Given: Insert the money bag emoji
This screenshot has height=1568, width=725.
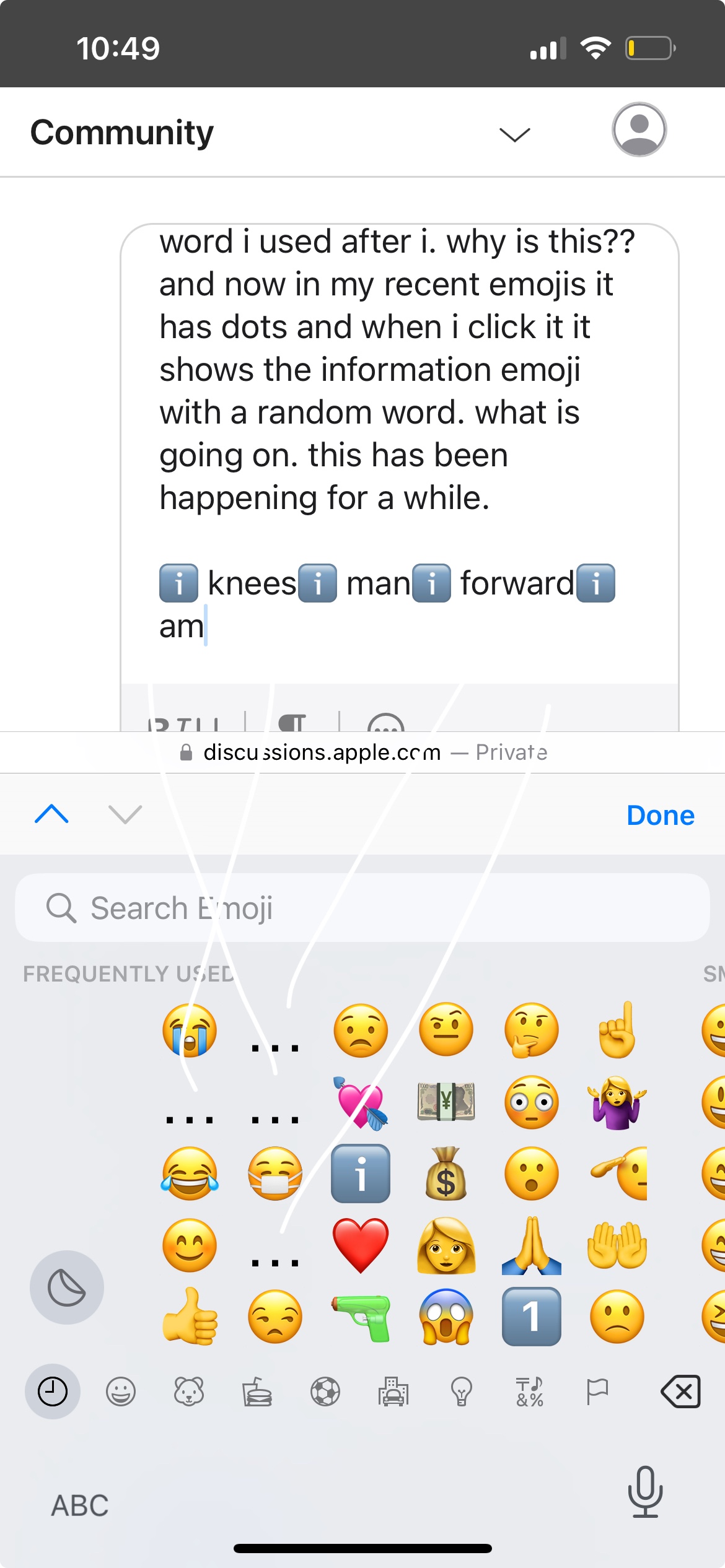Looking at the screenshot, I should coord(446,1174).
